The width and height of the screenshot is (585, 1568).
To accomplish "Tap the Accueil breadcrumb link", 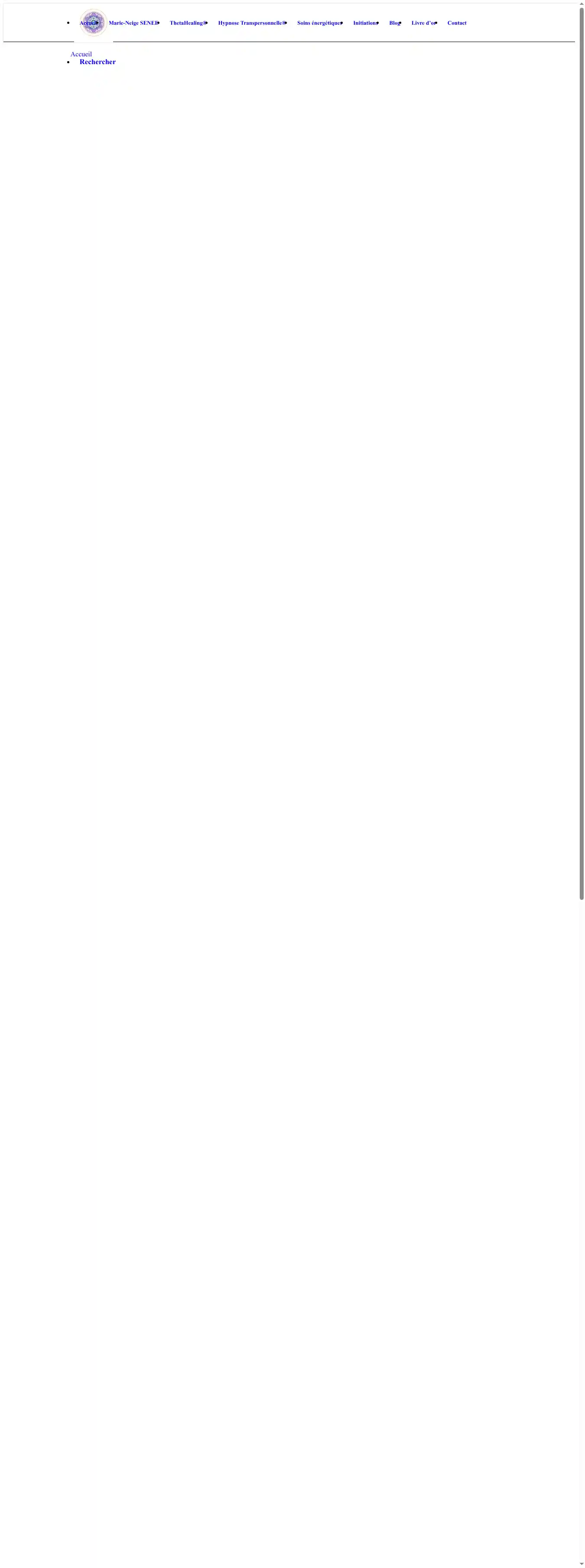I will pyautogui.click(x=81, y=54).
